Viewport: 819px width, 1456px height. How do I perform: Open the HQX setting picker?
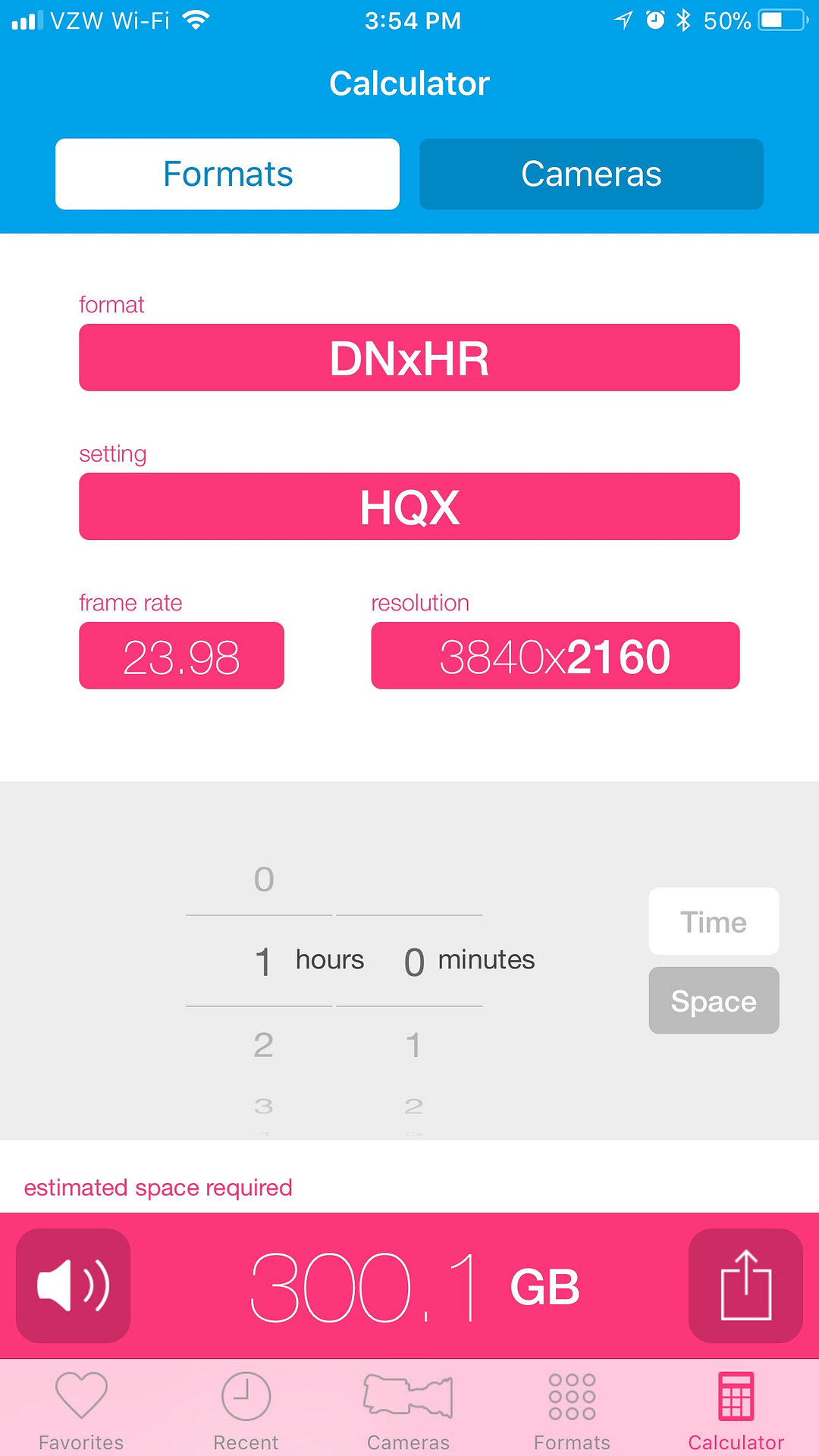[x=409, y=507]
